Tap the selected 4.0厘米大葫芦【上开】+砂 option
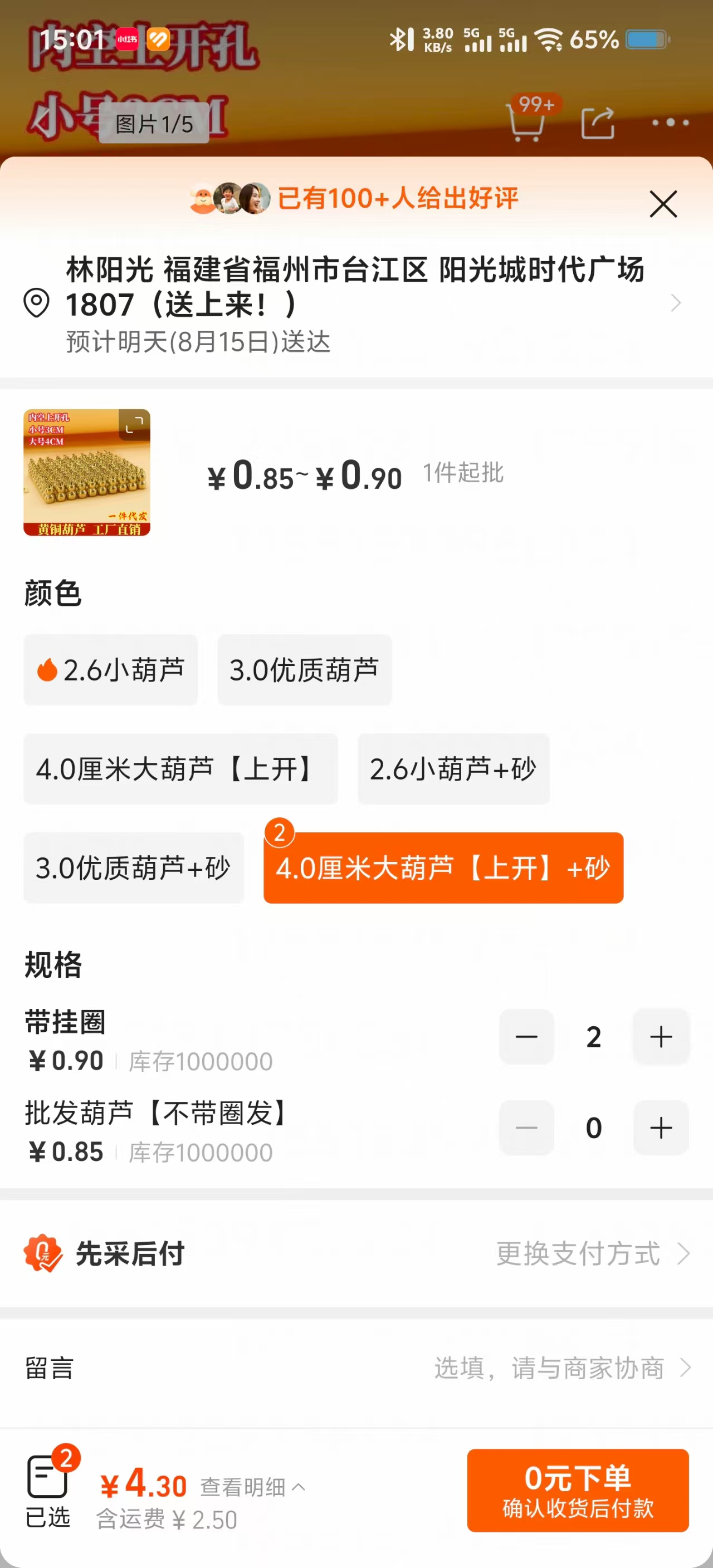Image resolution: width=713 pixels, height=1568 pixels. pyautogui.click(x=443, y=868)
